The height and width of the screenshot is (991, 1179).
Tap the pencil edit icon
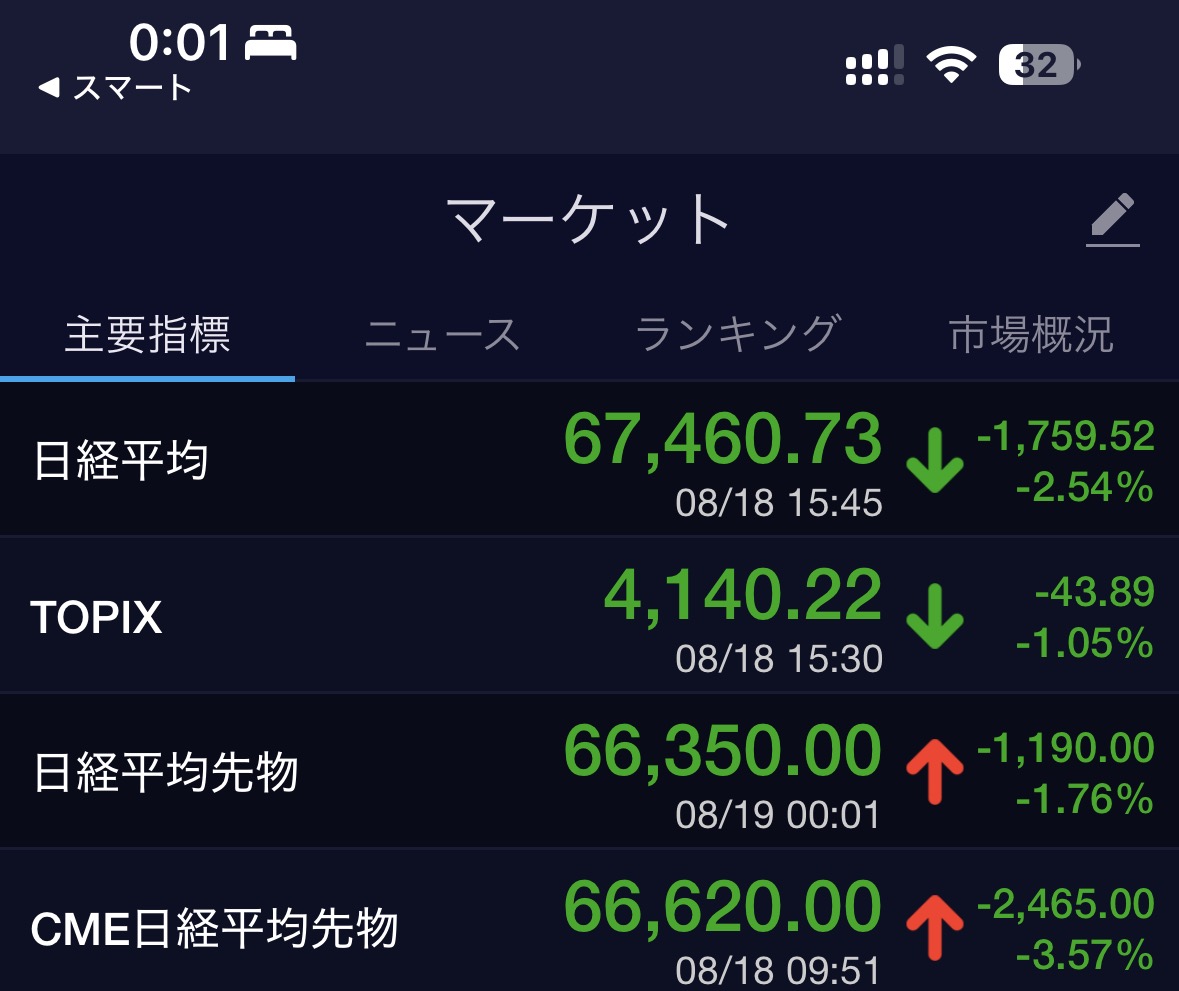pos(1113,220)
